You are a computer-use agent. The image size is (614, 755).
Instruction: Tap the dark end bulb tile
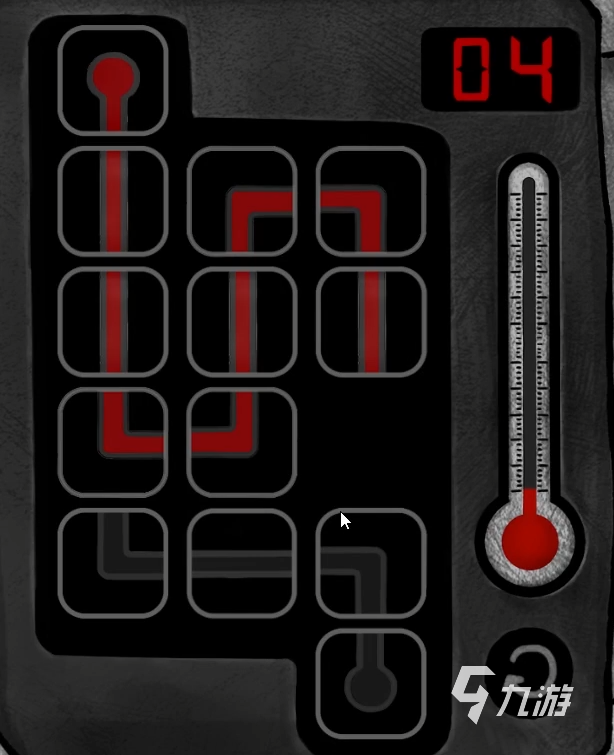(371, 684)
